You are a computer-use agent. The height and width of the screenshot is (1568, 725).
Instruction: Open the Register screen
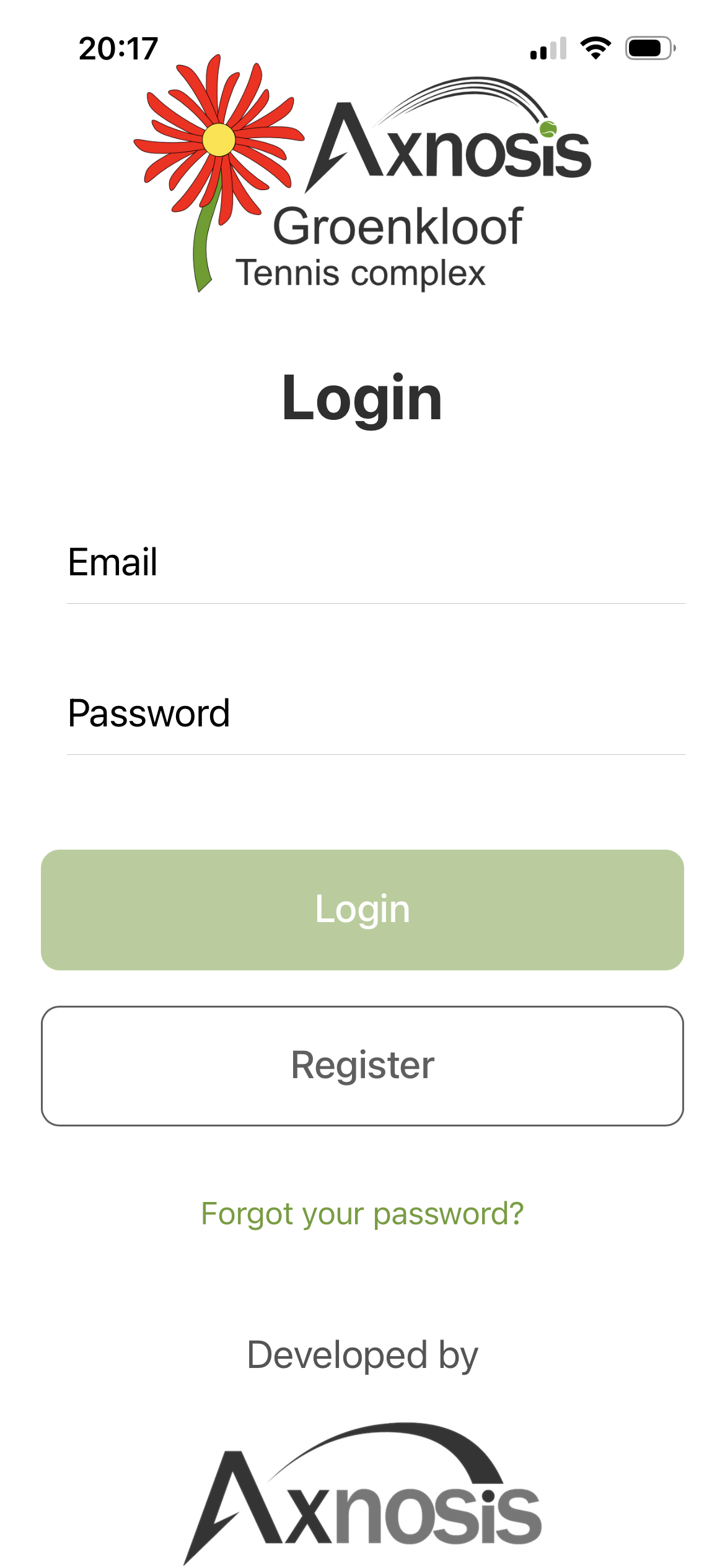[362, 1066]
